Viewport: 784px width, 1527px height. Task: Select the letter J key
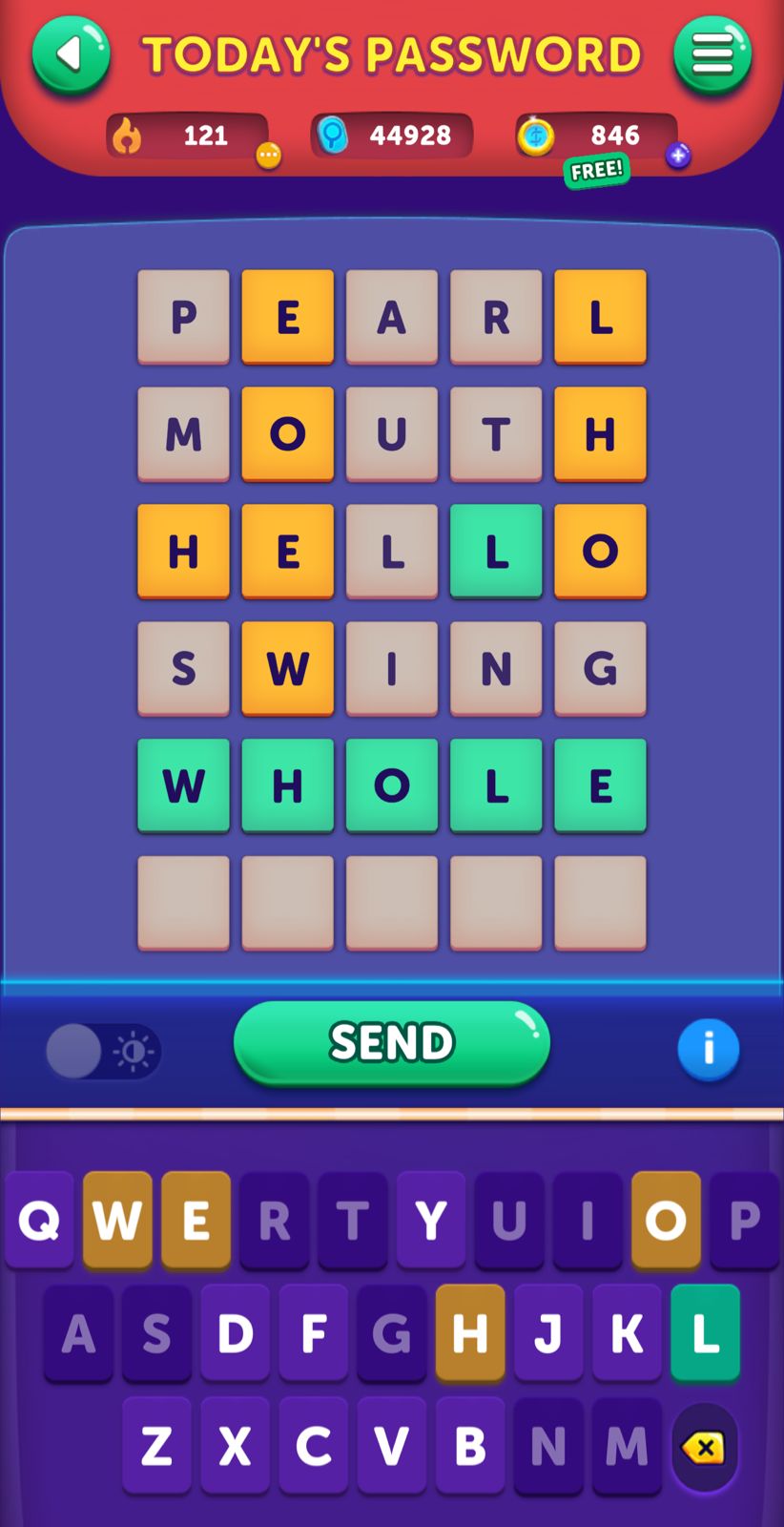point(548,1333)
